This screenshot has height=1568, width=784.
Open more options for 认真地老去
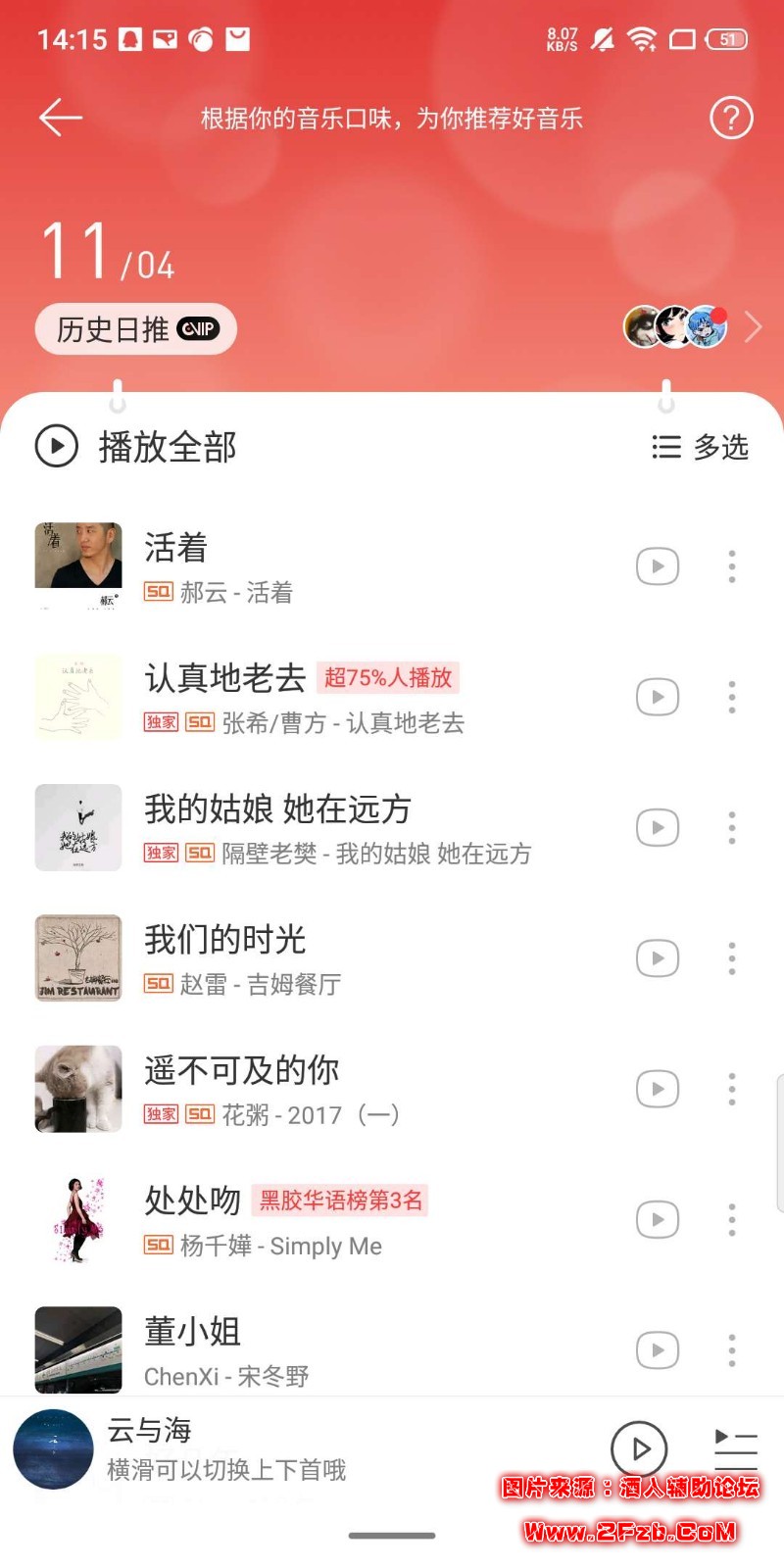click(x=731, y=697)
